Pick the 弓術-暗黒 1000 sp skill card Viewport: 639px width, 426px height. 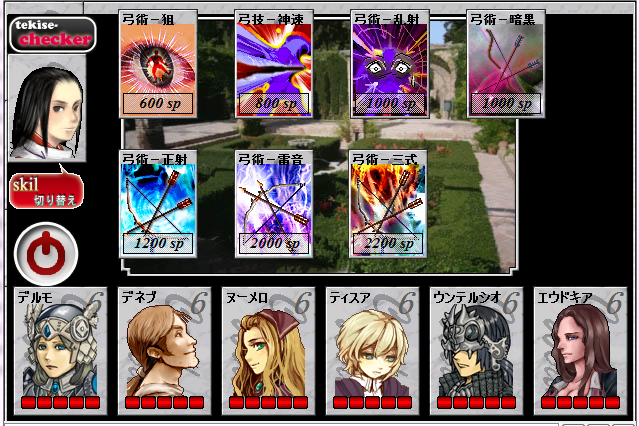point(504,64)
